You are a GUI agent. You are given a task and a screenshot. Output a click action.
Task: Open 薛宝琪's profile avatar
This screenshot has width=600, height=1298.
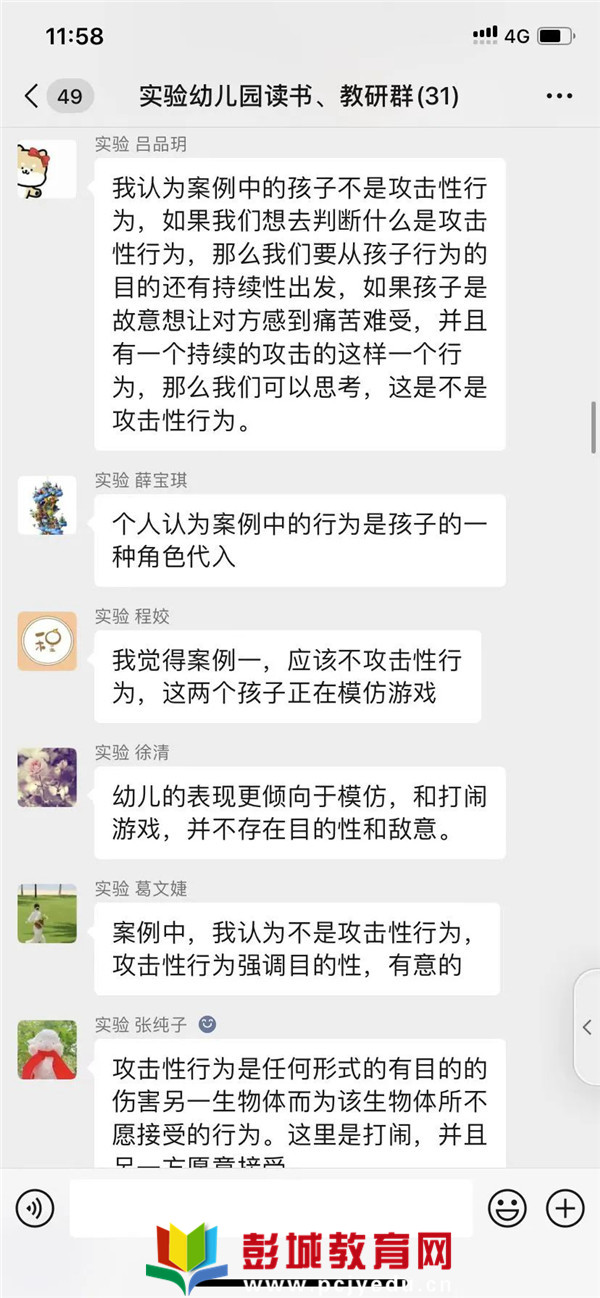47,505
